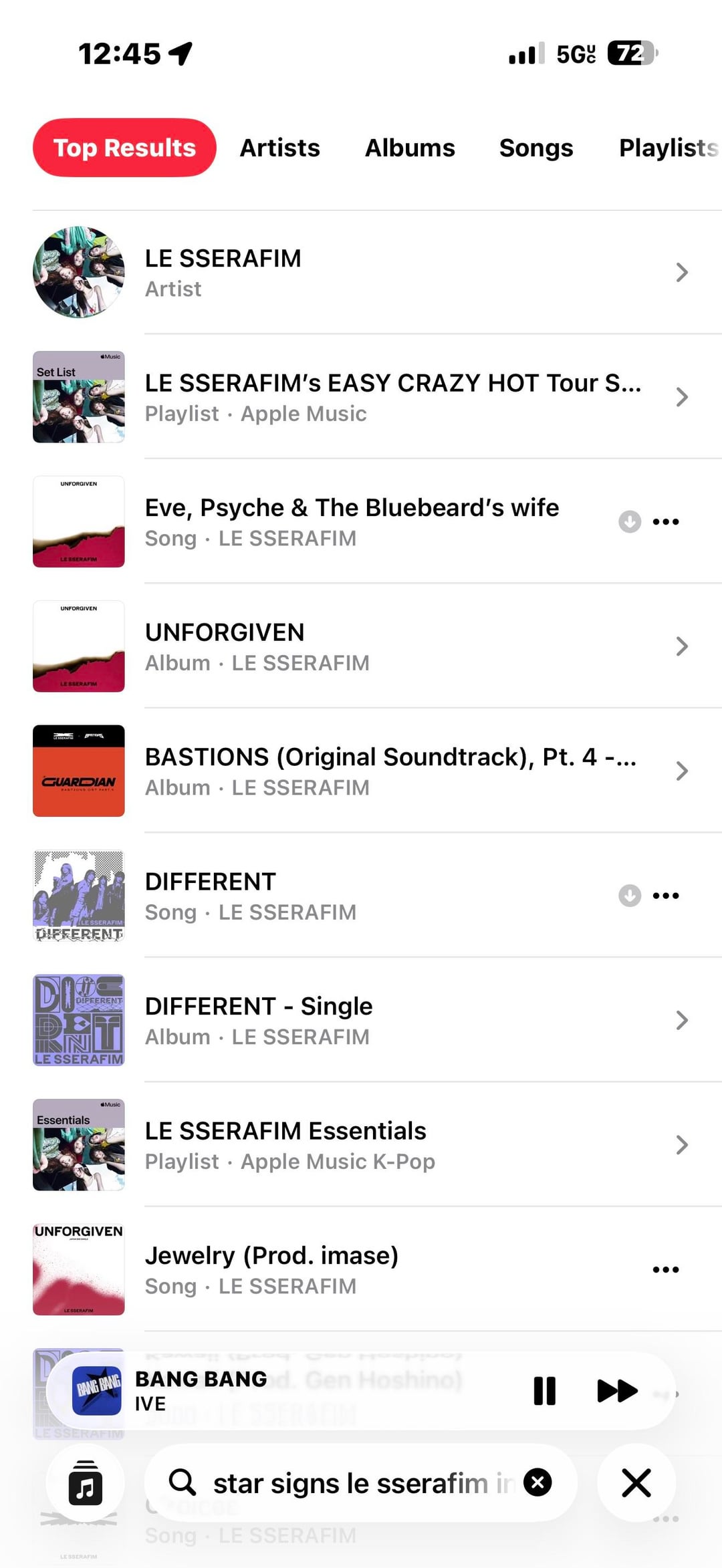This screenshot has width=722, height=1568.
Task: Open BASTIONS Original Soundtrack Pt. 4 album
Action: (x=361, y=771)
